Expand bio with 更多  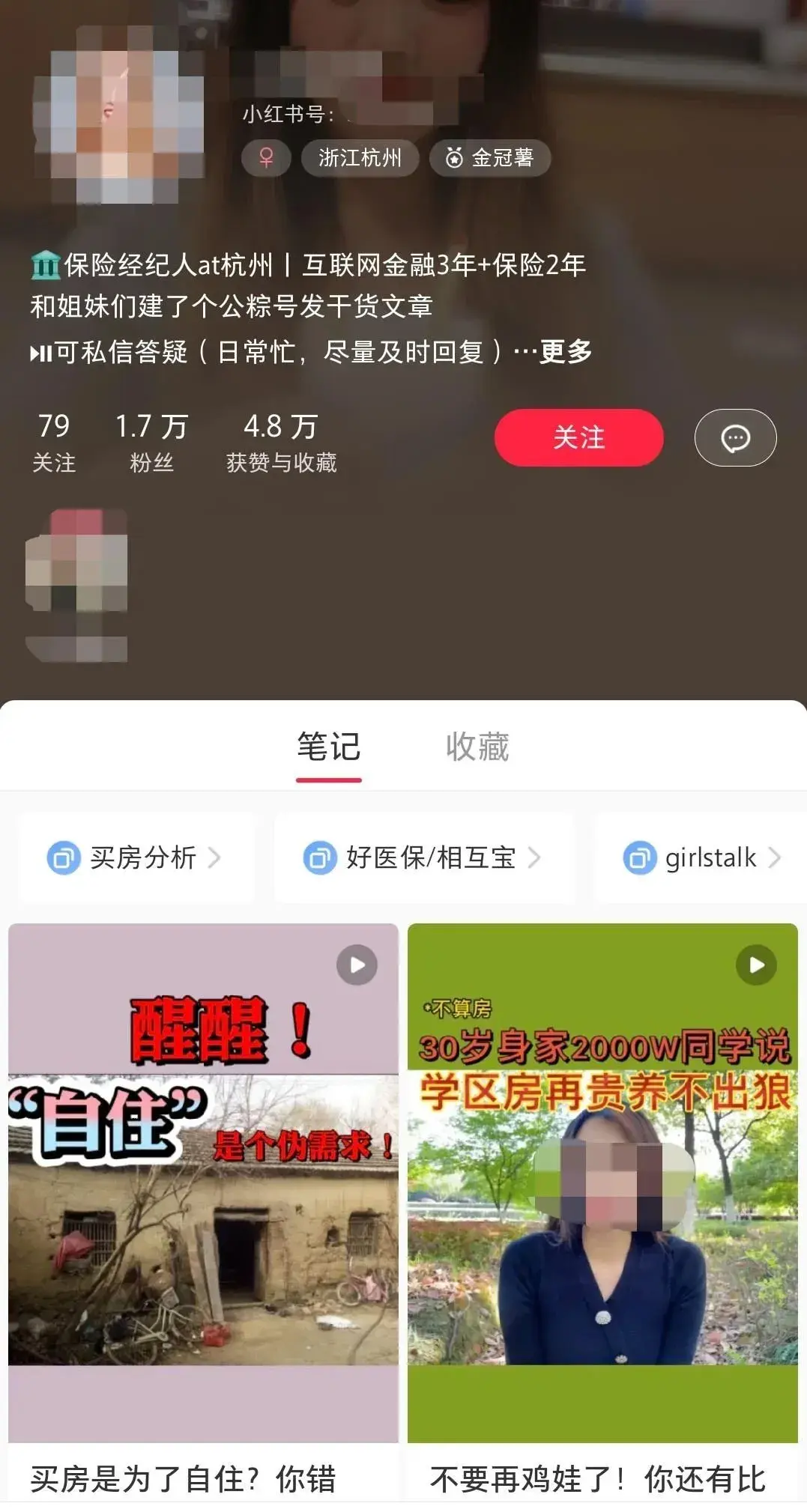(x=566, y=351)
